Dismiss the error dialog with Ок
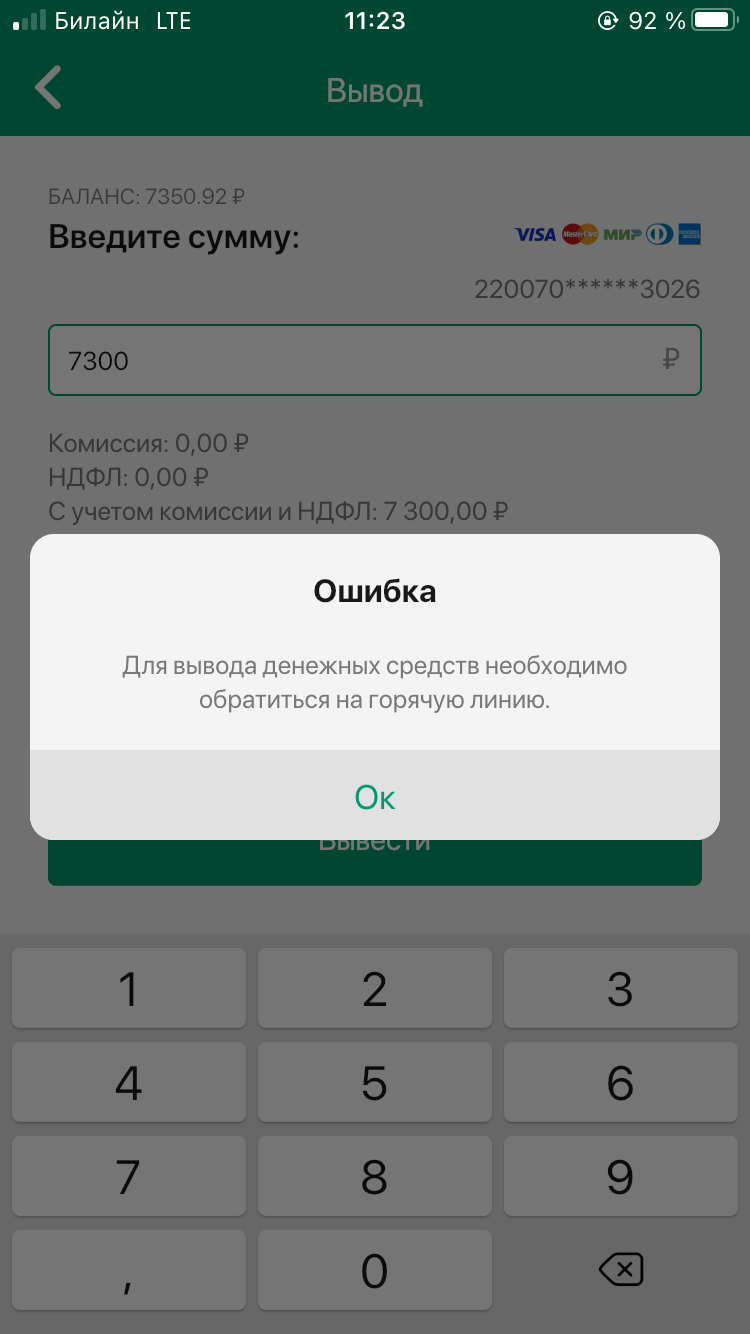 click(375, 796)
